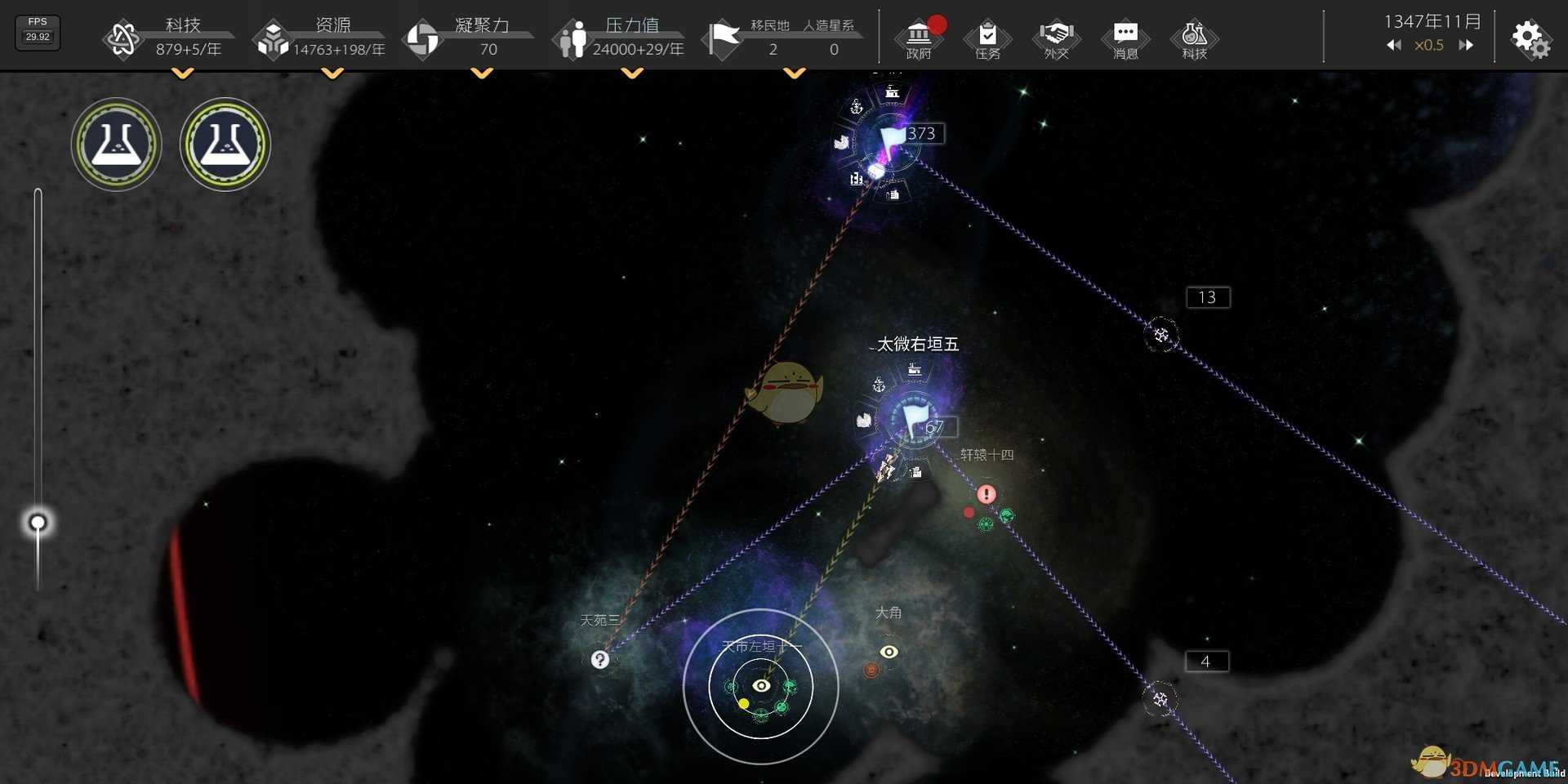Expand the 移民地 colonies dropdown chevron
This screenshot has height=784, width=1568.
tap(795, 73)
